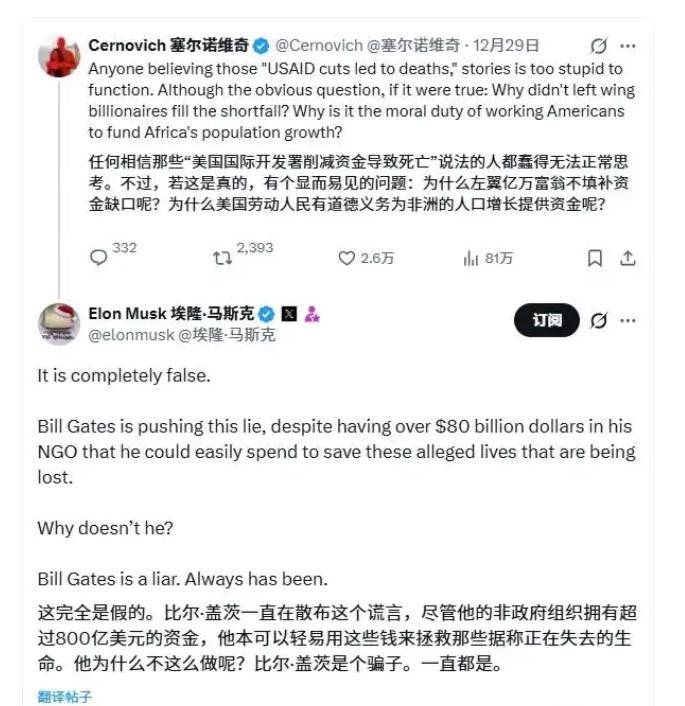Bookmark Cernovich's post
The image size is (685, 706).
click(594, 258)
